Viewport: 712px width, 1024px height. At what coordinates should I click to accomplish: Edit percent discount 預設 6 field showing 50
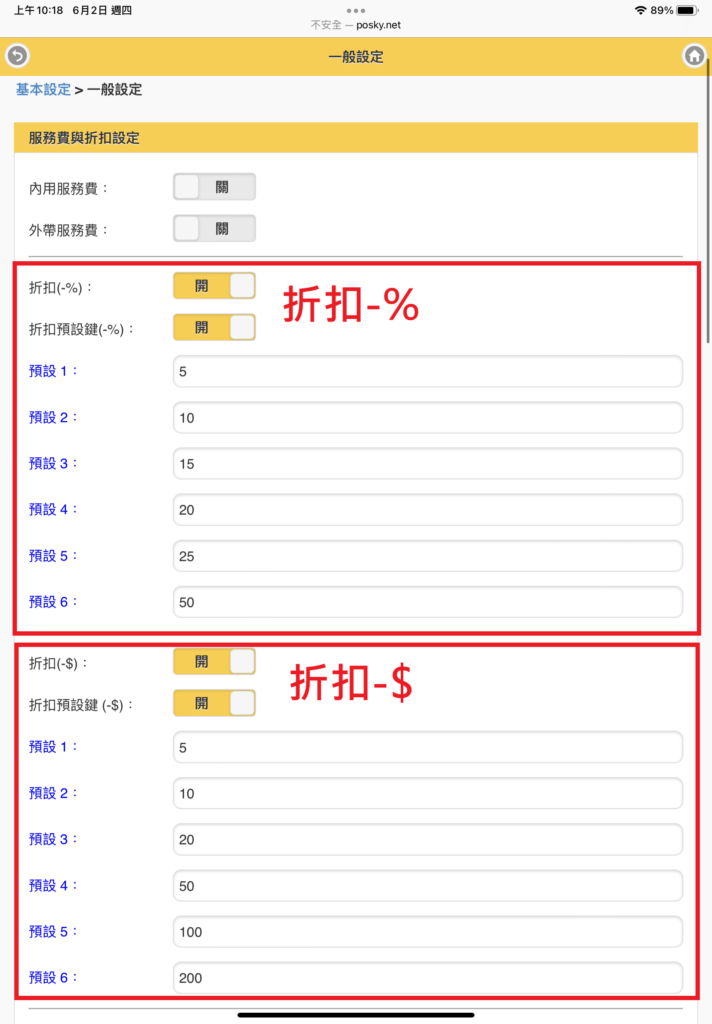428,602
